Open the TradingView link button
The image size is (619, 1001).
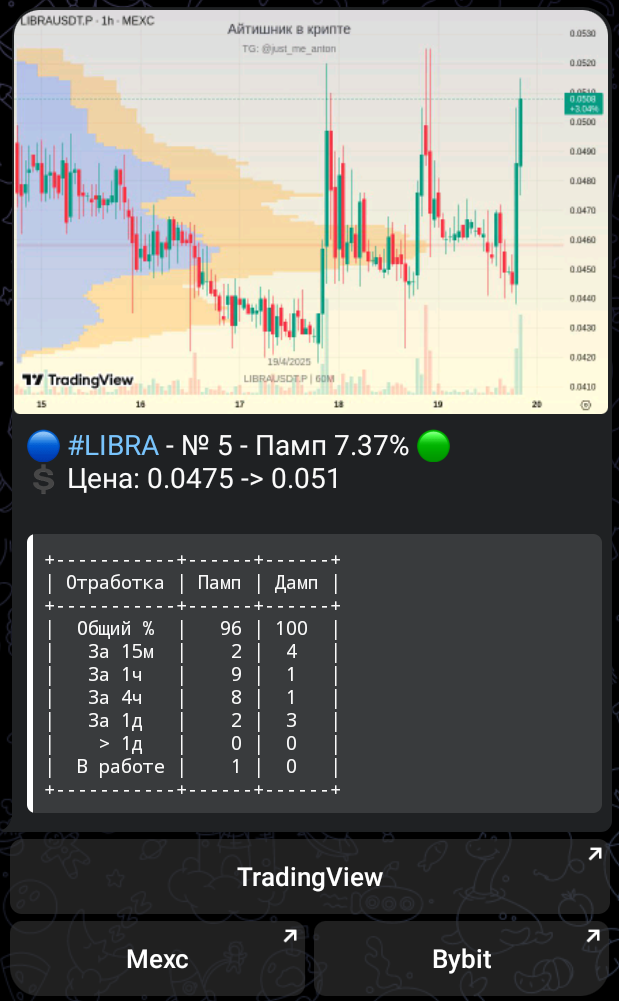(309, 877)
